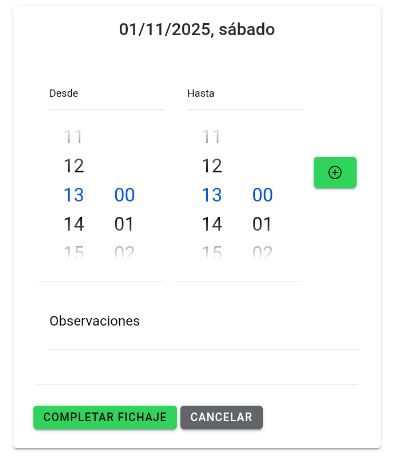Select hour 12 in the Hasta picker

point(212,166)
